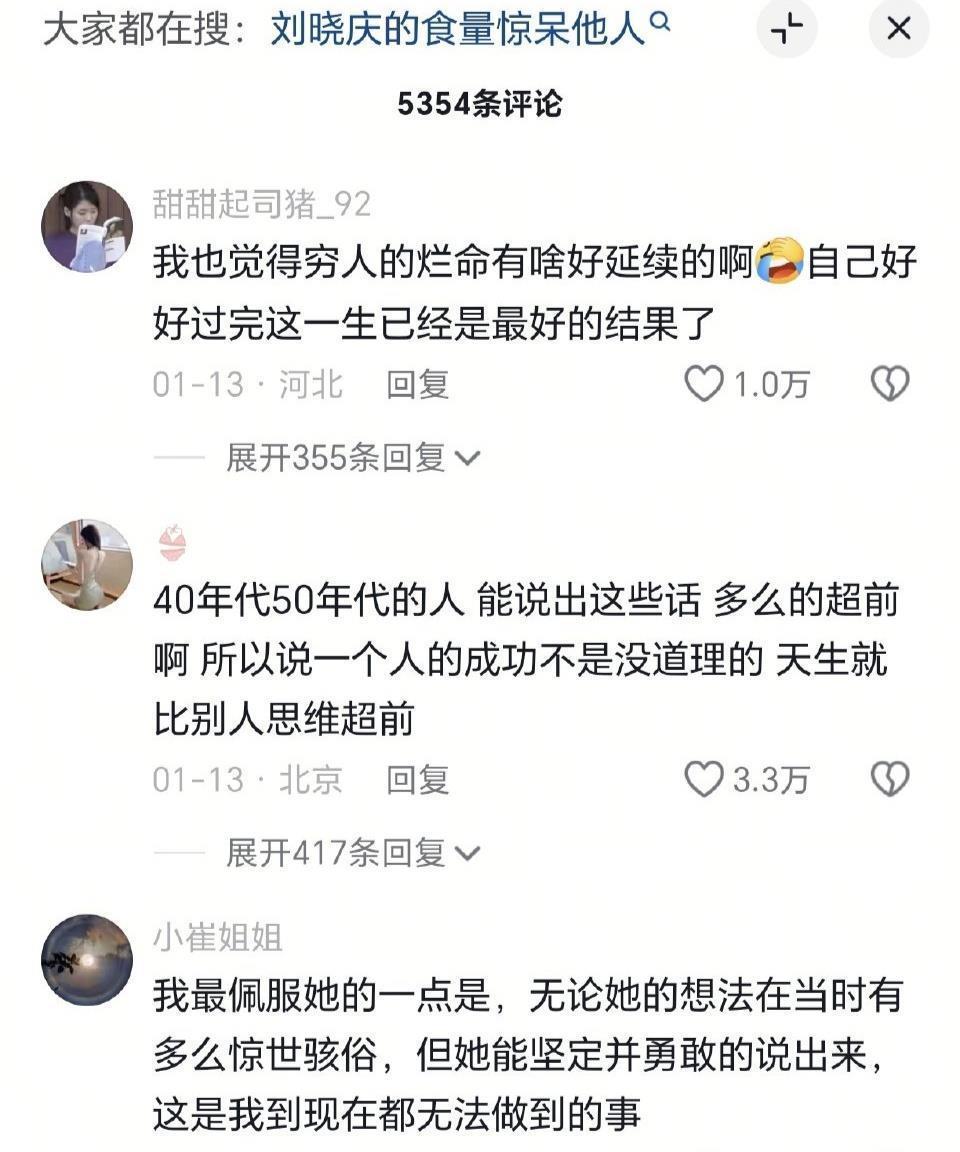
Task: Open 甜甜起司猪_92's profile avatar
Action: 87,226
